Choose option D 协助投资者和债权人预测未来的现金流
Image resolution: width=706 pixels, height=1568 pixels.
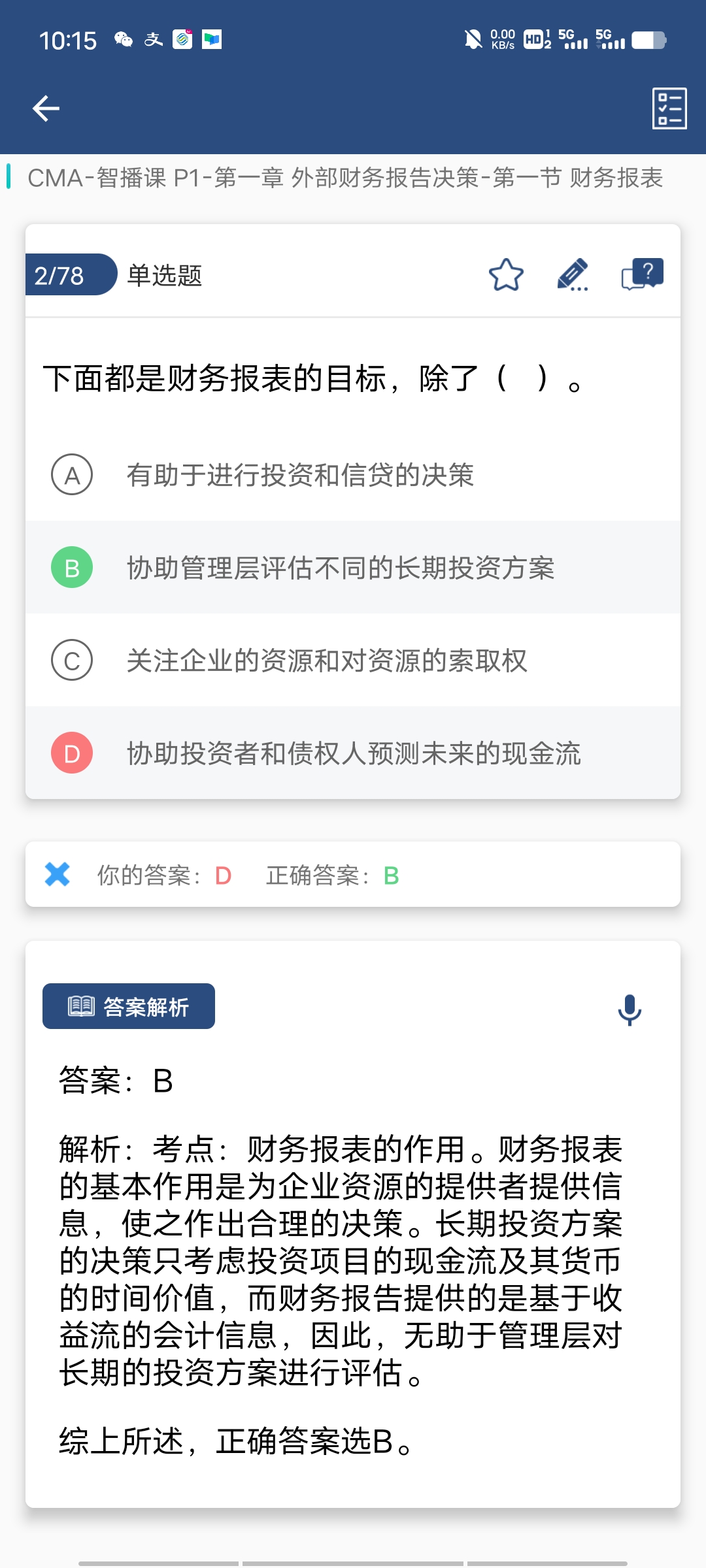pos(353,753)
